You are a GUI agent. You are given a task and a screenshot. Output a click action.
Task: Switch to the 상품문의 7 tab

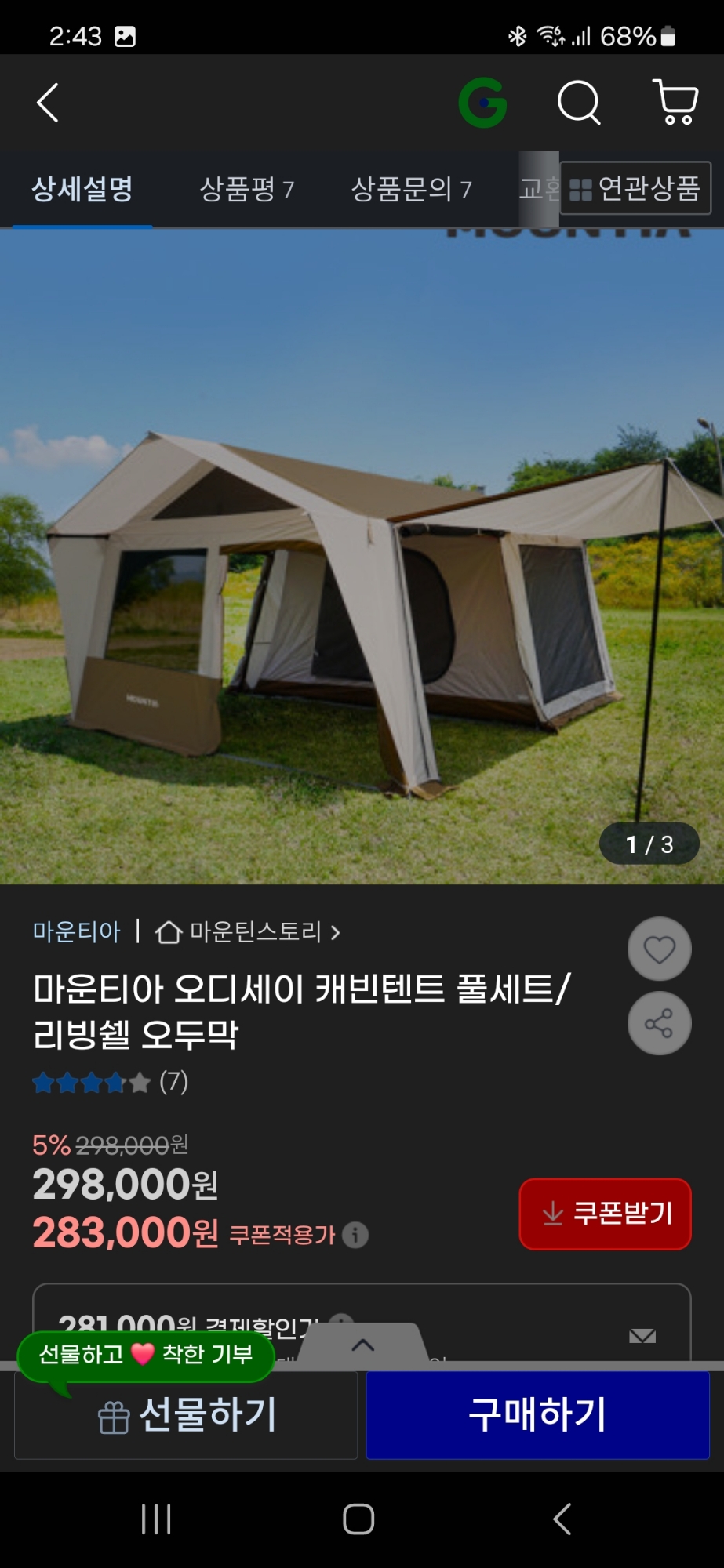[x=411, y=189]
